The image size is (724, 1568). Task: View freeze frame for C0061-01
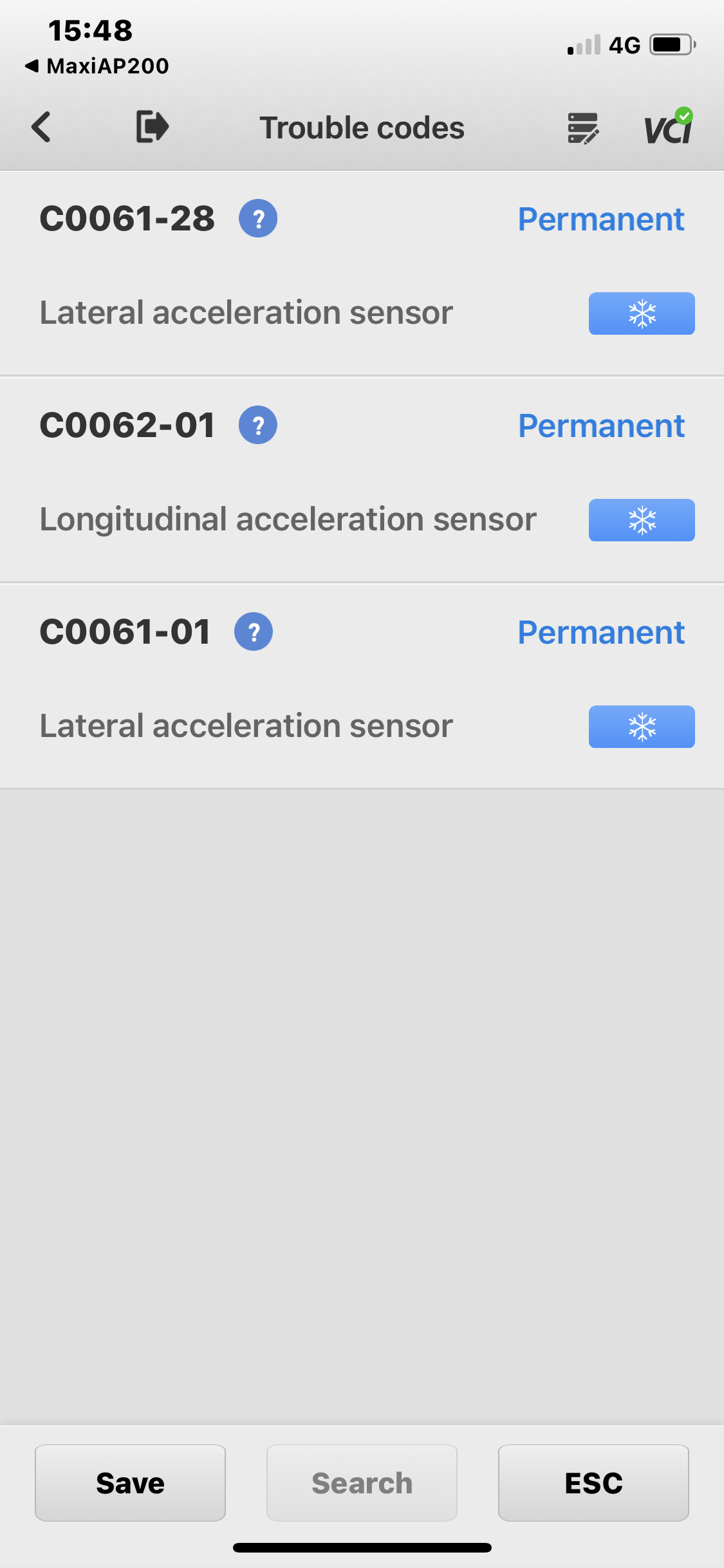[x=642, y=727]
